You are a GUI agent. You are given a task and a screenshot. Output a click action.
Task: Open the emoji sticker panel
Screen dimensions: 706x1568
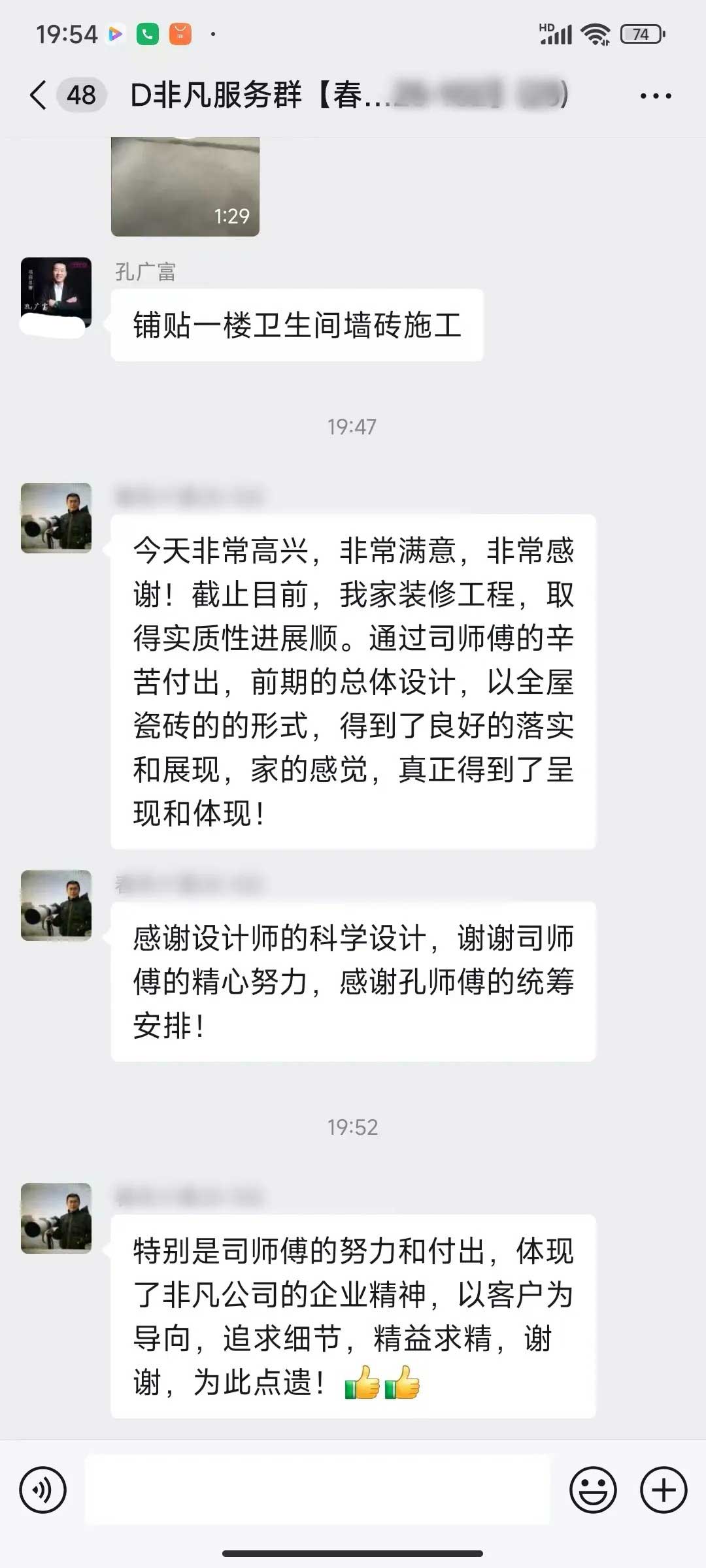point(593,1490)
